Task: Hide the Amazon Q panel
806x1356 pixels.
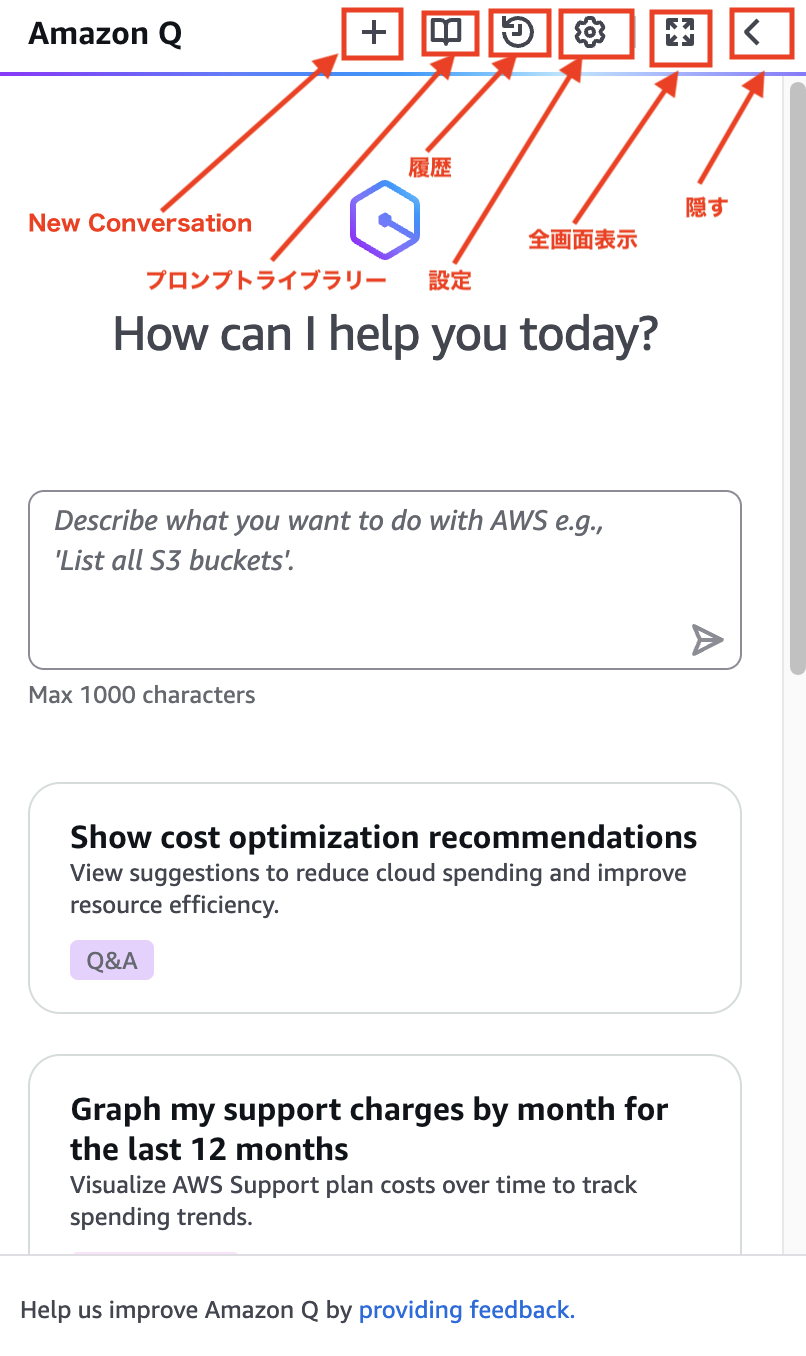Action: [753, 34]
